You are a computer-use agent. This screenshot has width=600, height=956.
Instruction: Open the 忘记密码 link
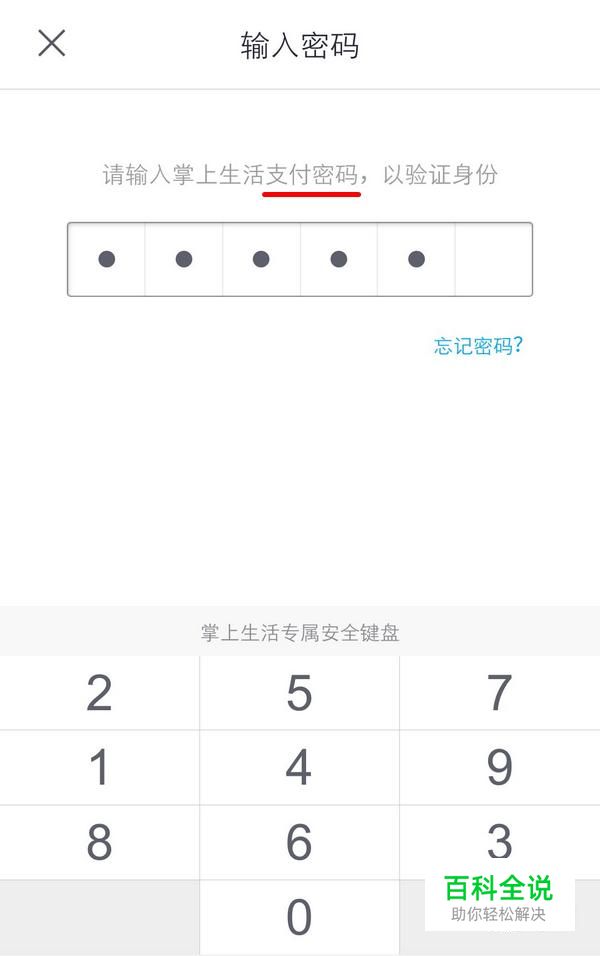click(x=478, y=346)
